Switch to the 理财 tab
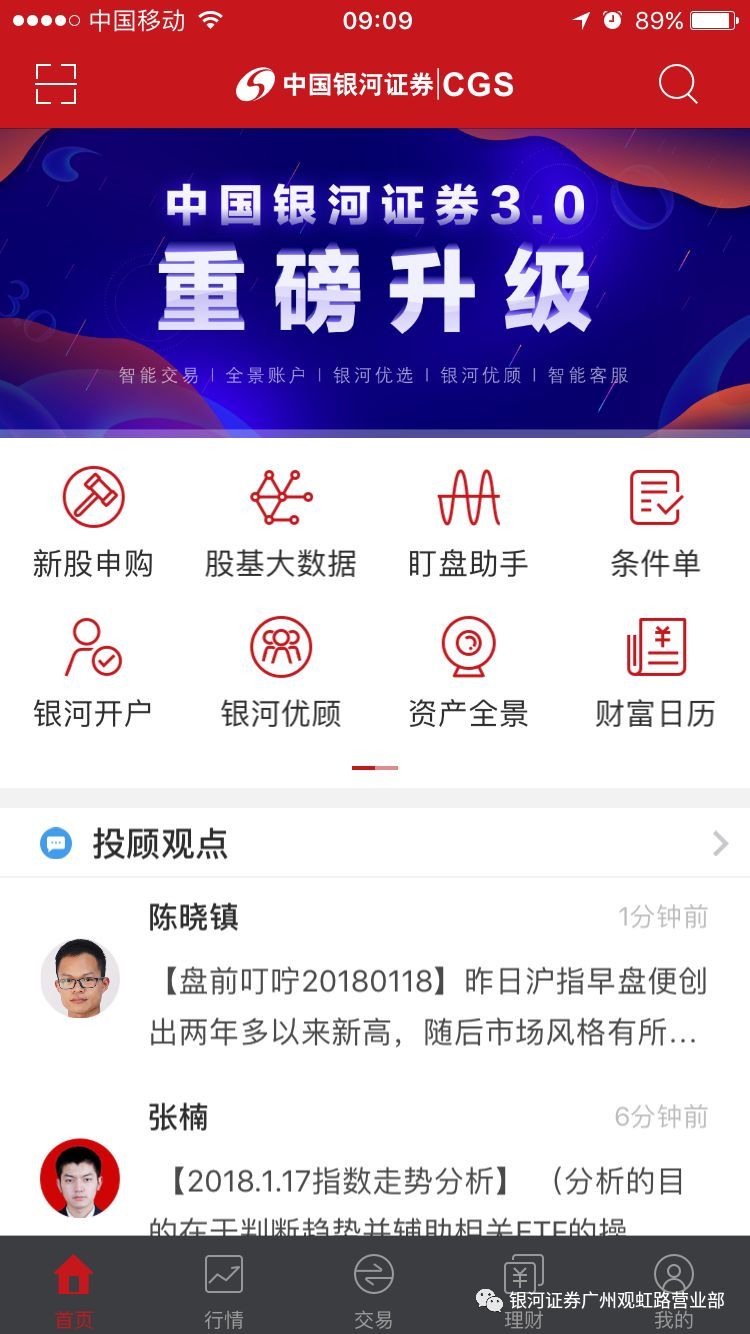This screenshot has width=750, height=1334. point(523,1288)
